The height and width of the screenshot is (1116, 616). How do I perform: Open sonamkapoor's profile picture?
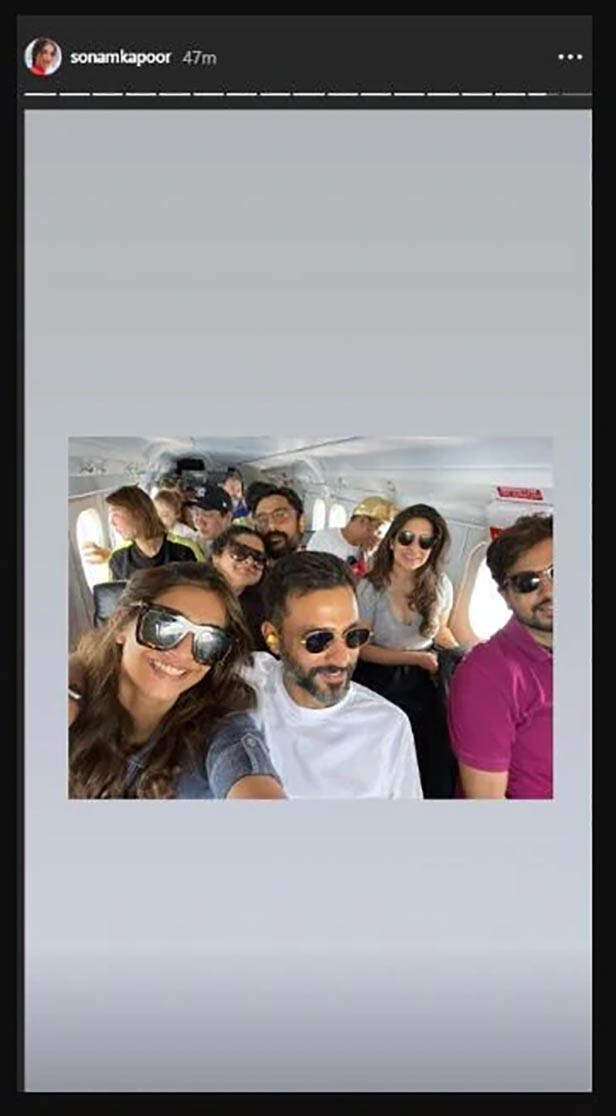point(43,57)
